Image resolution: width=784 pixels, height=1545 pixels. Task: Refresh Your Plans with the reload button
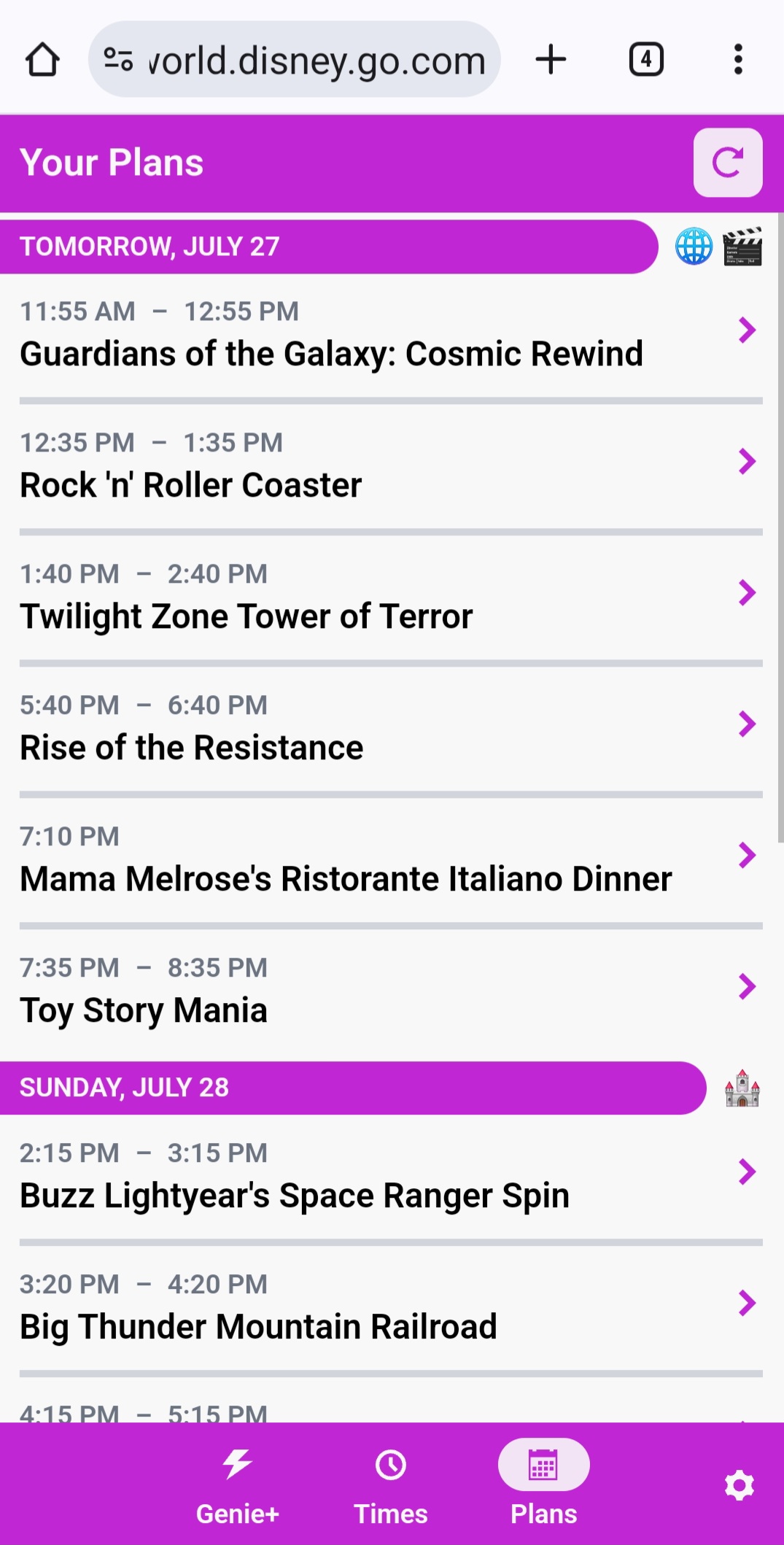[x=727, y=163]
